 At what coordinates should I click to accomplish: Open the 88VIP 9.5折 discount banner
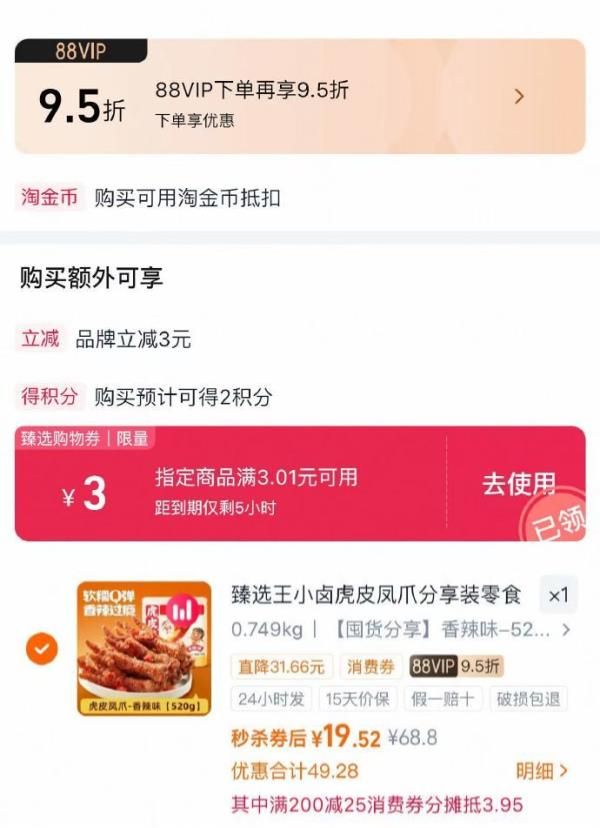click(x=300, y=97)
